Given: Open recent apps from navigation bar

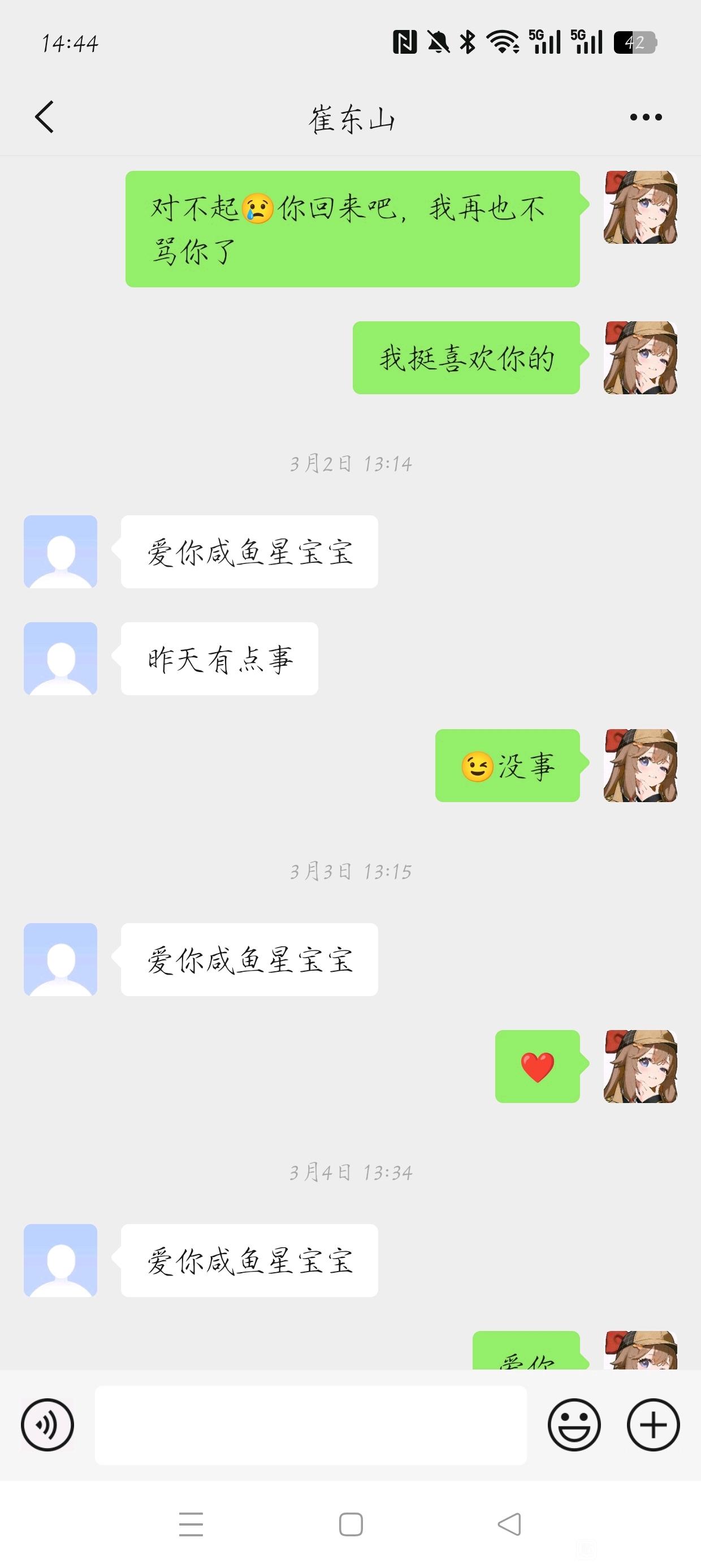Looking at the screenshot, I should coord(191,1525).
